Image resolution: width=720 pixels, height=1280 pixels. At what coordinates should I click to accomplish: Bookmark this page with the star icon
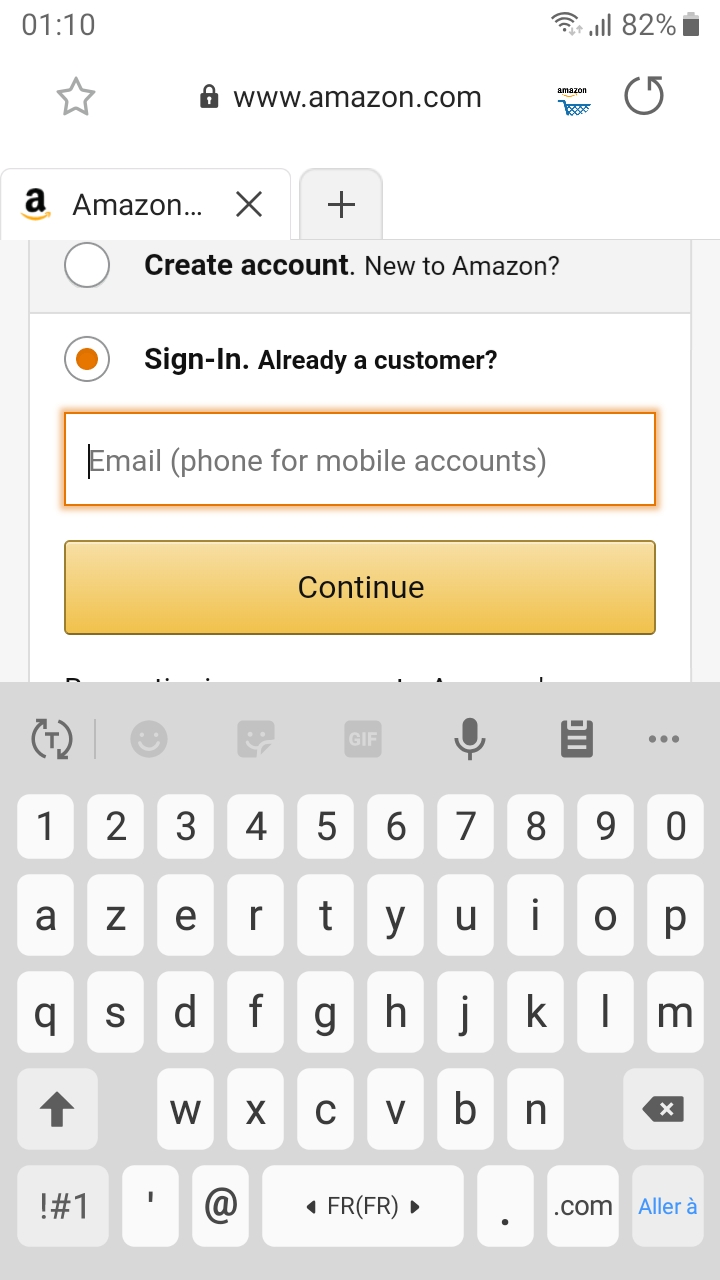click(x=76, y=97)
